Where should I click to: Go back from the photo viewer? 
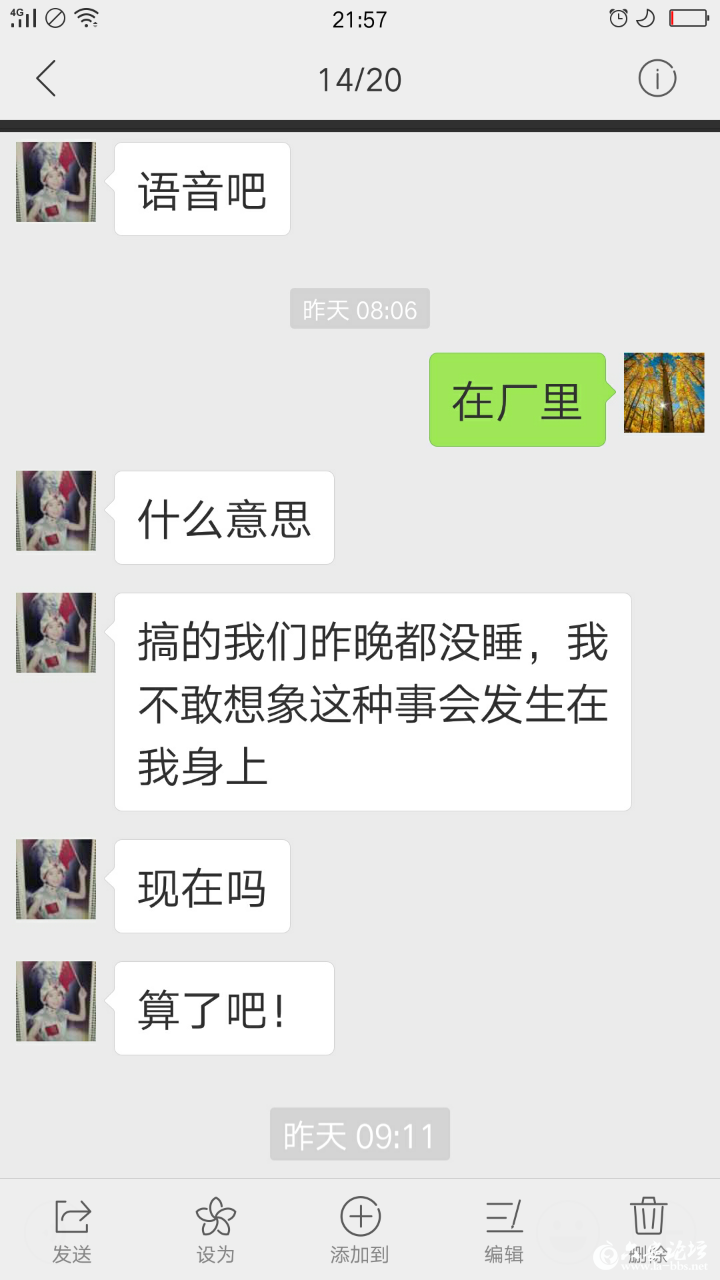(46, 79)
